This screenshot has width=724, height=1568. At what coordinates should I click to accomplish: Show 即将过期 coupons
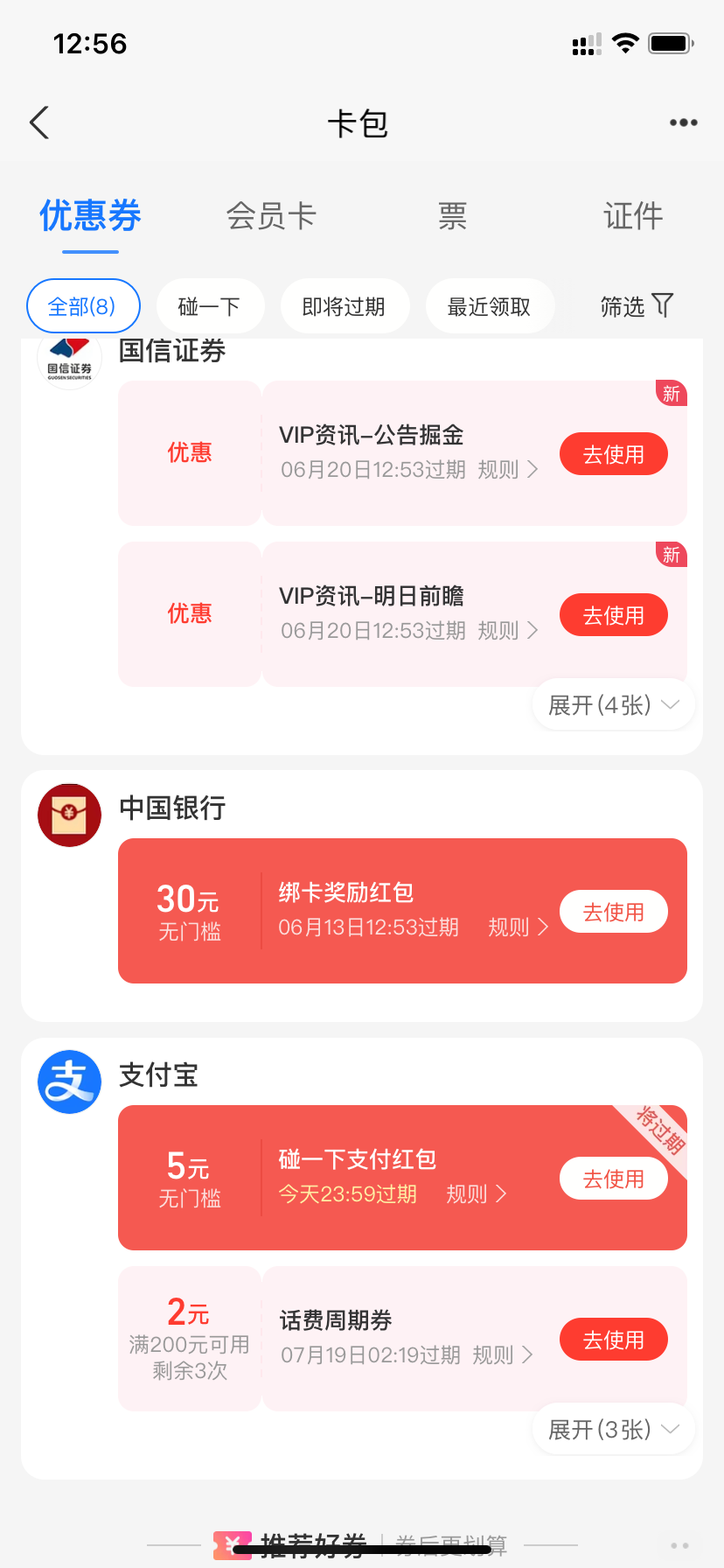[344, 306]
